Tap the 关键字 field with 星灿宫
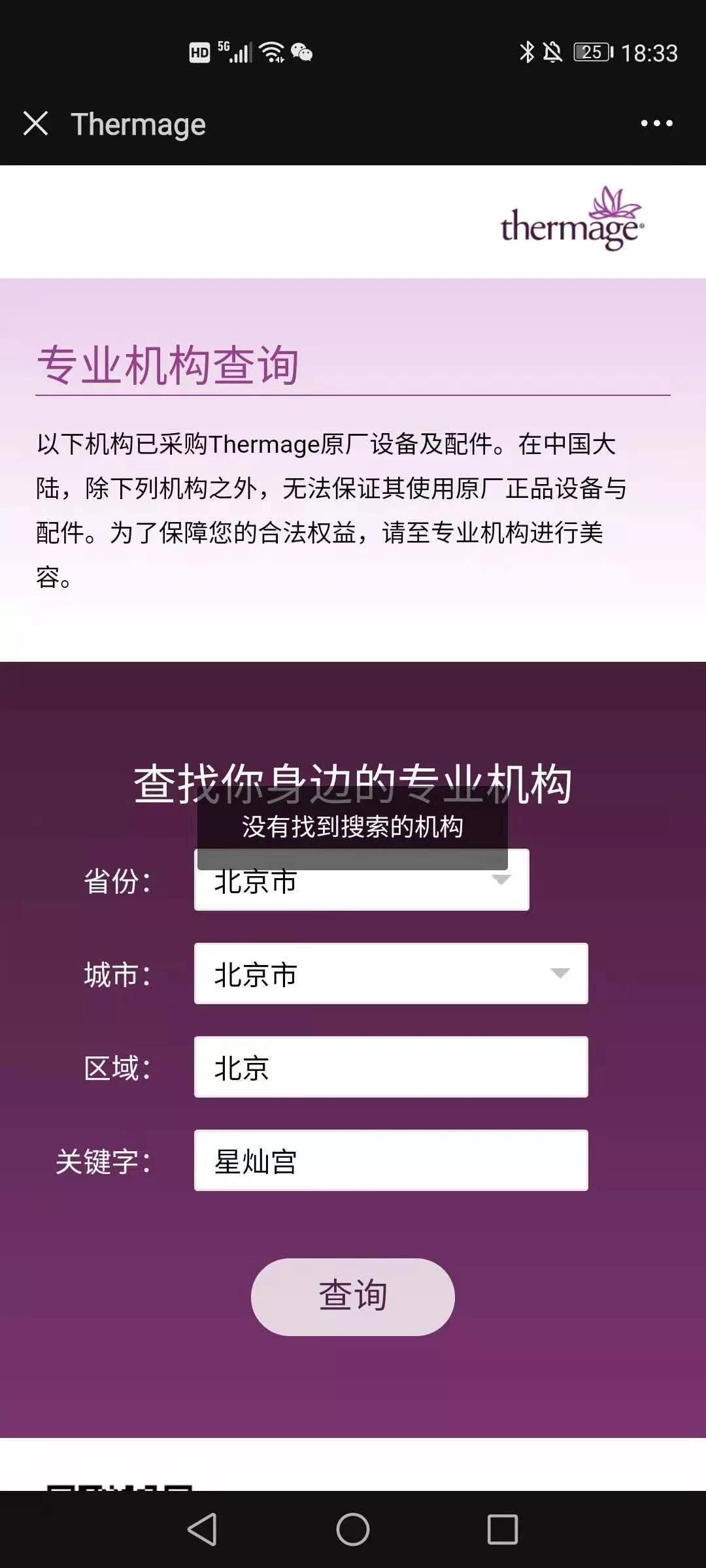Image resolution: width=706 pixels, height=1568 pixels. [391, 1160]
